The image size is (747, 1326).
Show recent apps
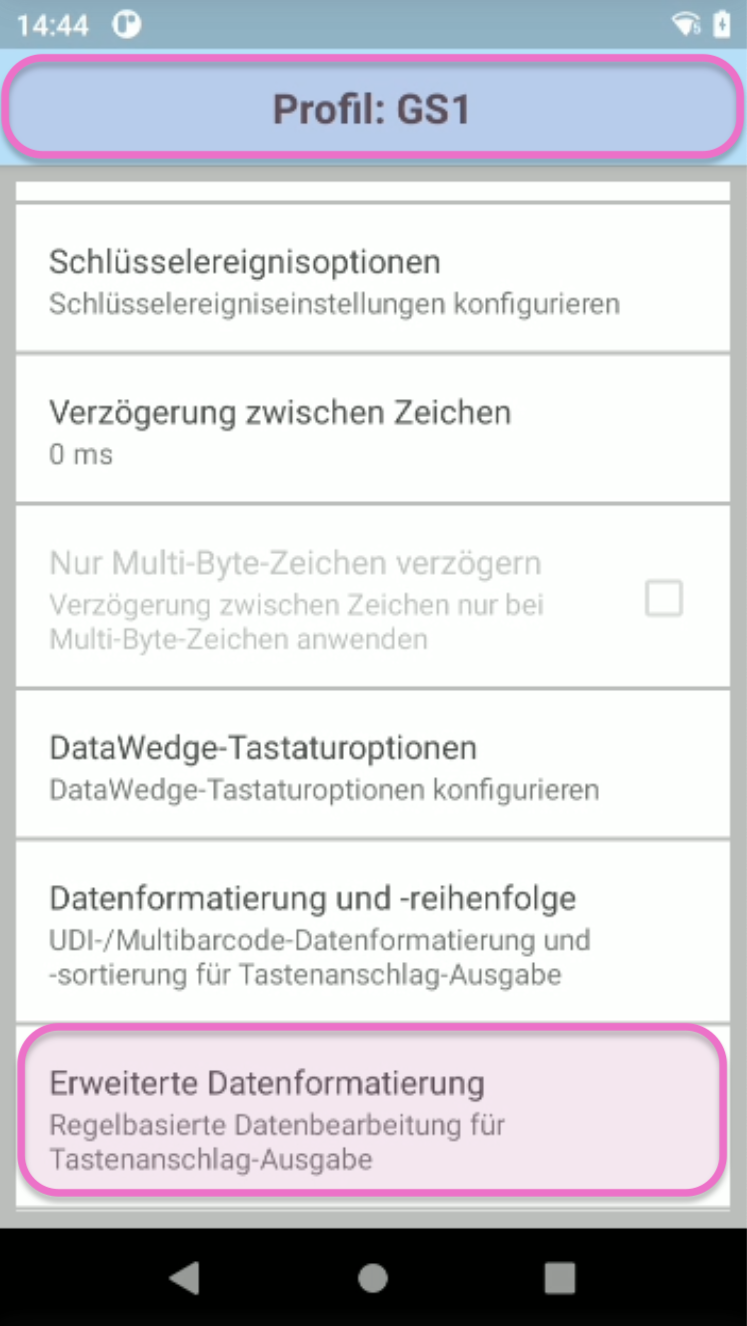tap(559, 1277)
